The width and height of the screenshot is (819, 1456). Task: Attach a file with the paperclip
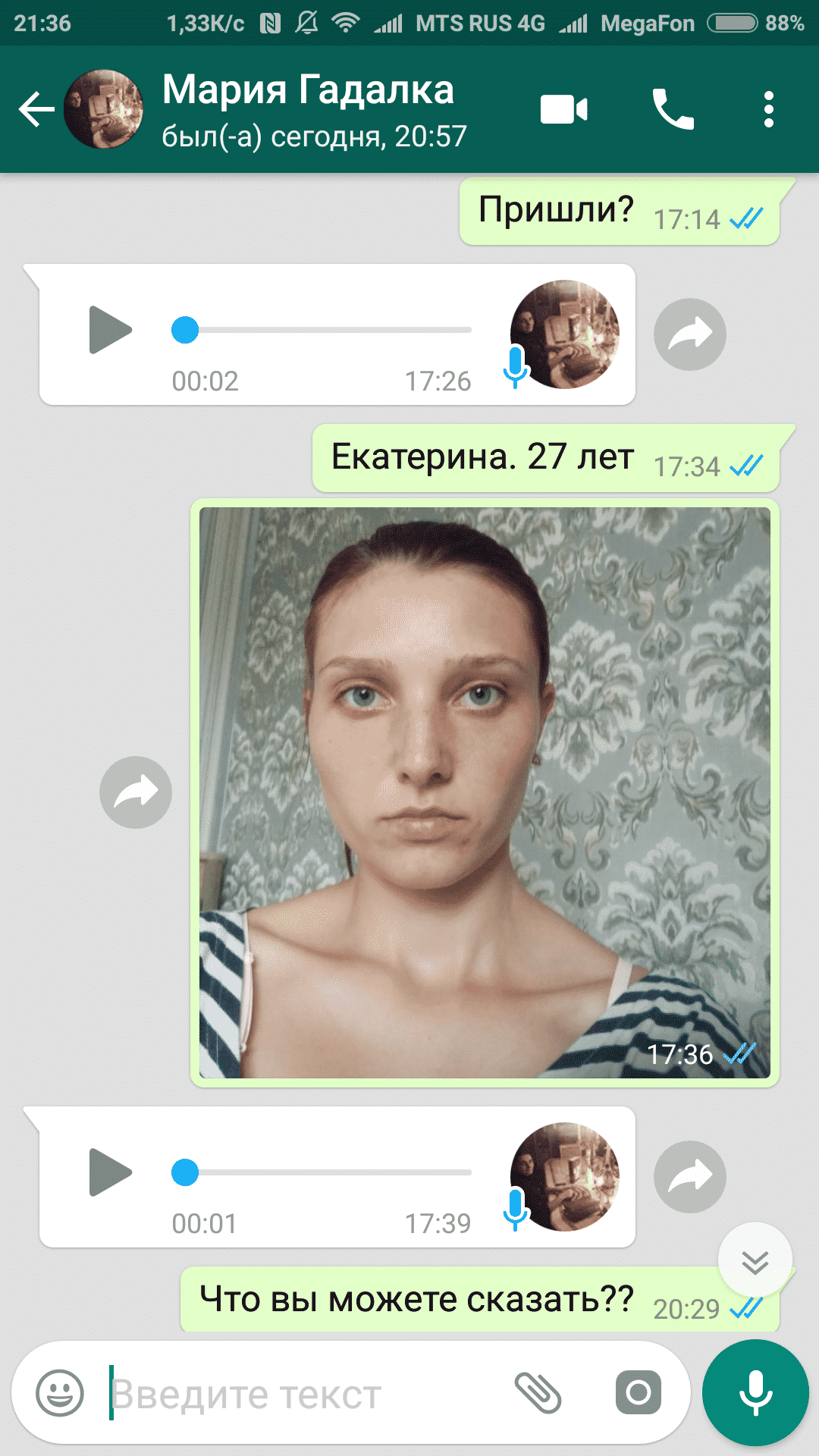(538, 1393)
